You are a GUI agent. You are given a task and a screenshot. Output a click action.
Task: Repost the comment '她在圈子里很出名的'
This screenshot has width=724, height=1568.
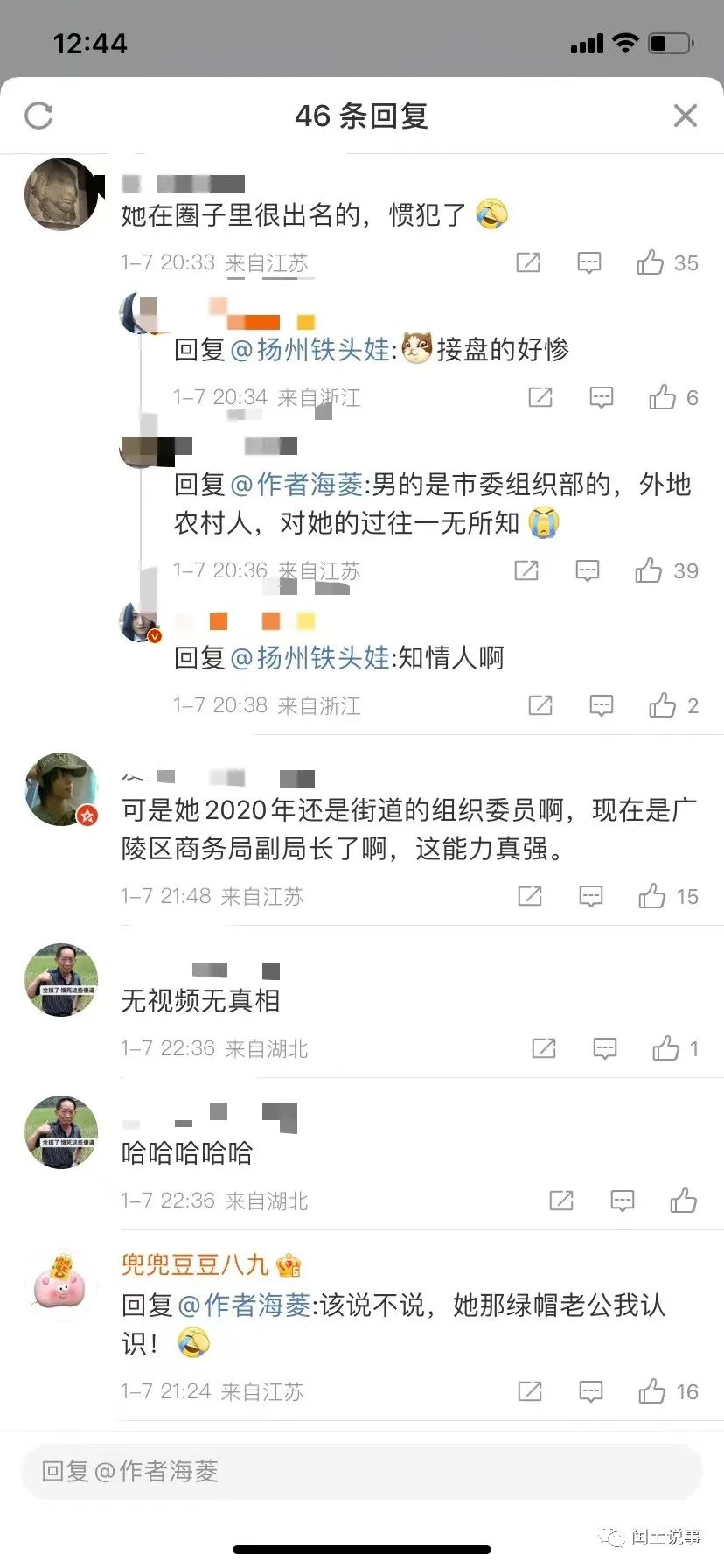528,262
